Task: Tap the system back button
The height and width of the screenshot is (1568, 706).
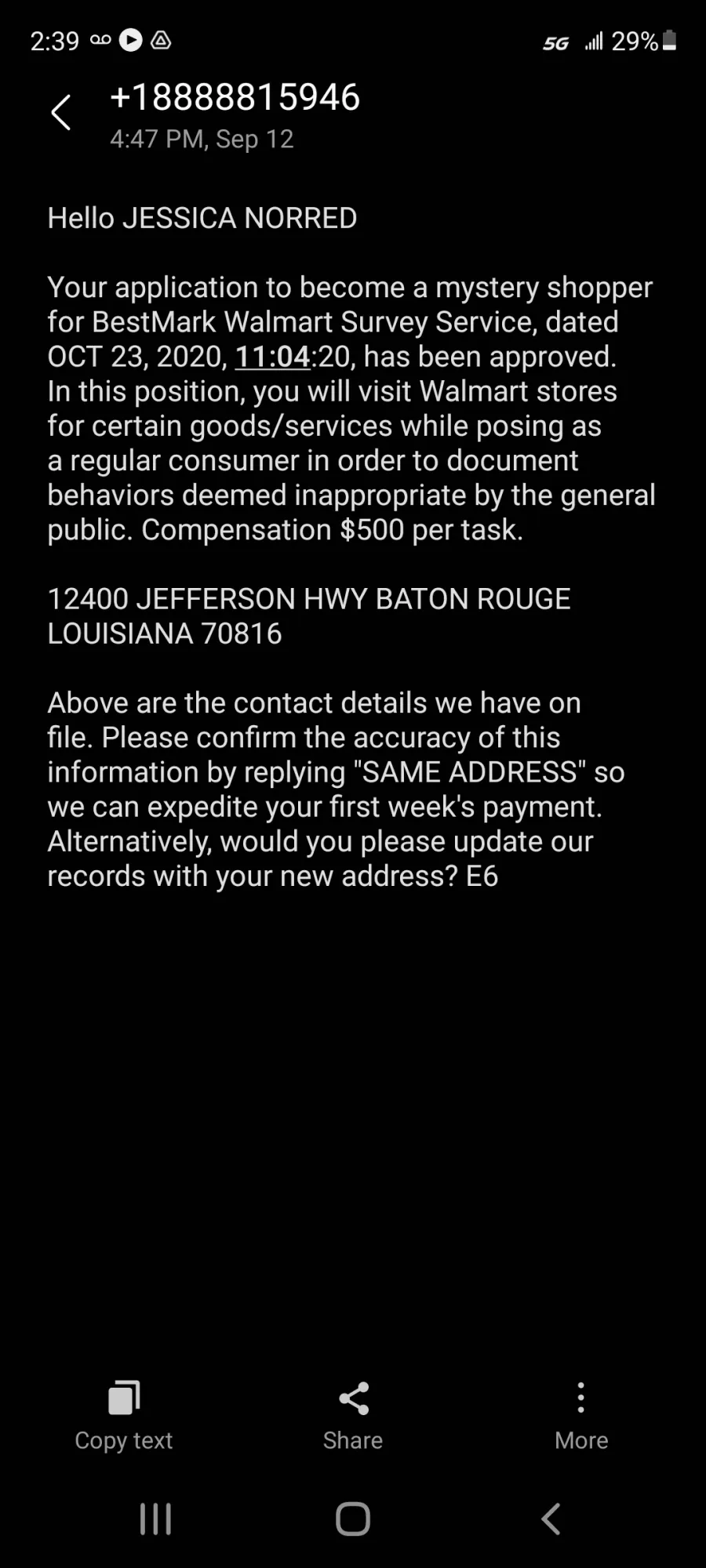Action: click(551, 1519)
